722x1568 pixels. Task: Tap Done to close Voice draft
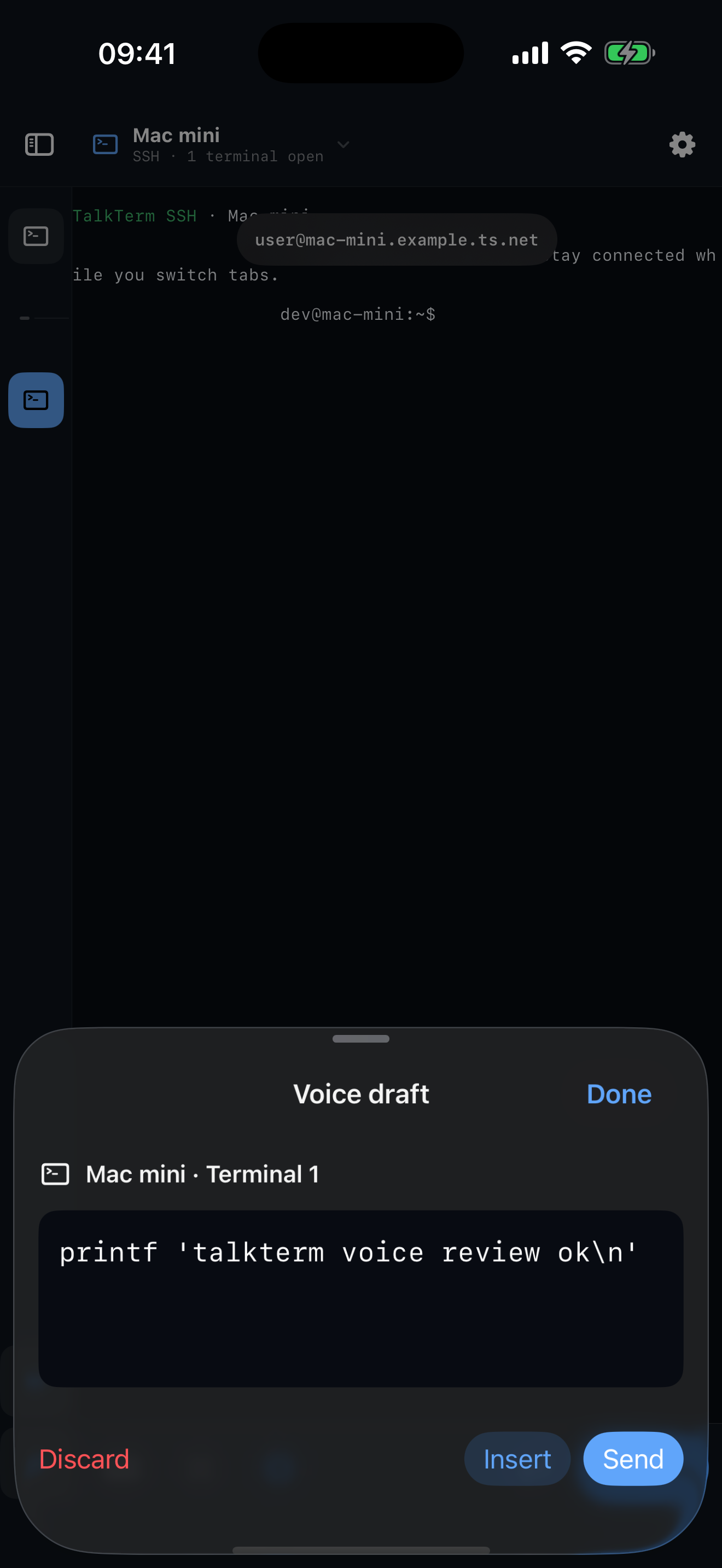[x=619, y=1094]
